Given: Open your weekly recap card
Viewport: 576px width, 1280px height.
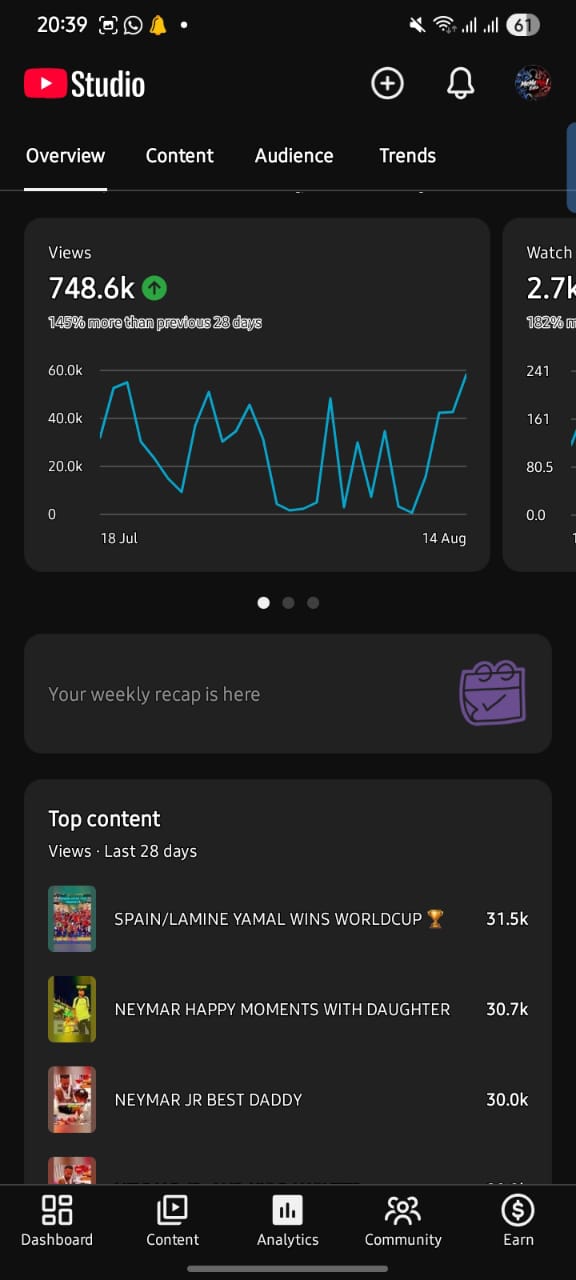Looking at the screenshot, I should 288,693.
